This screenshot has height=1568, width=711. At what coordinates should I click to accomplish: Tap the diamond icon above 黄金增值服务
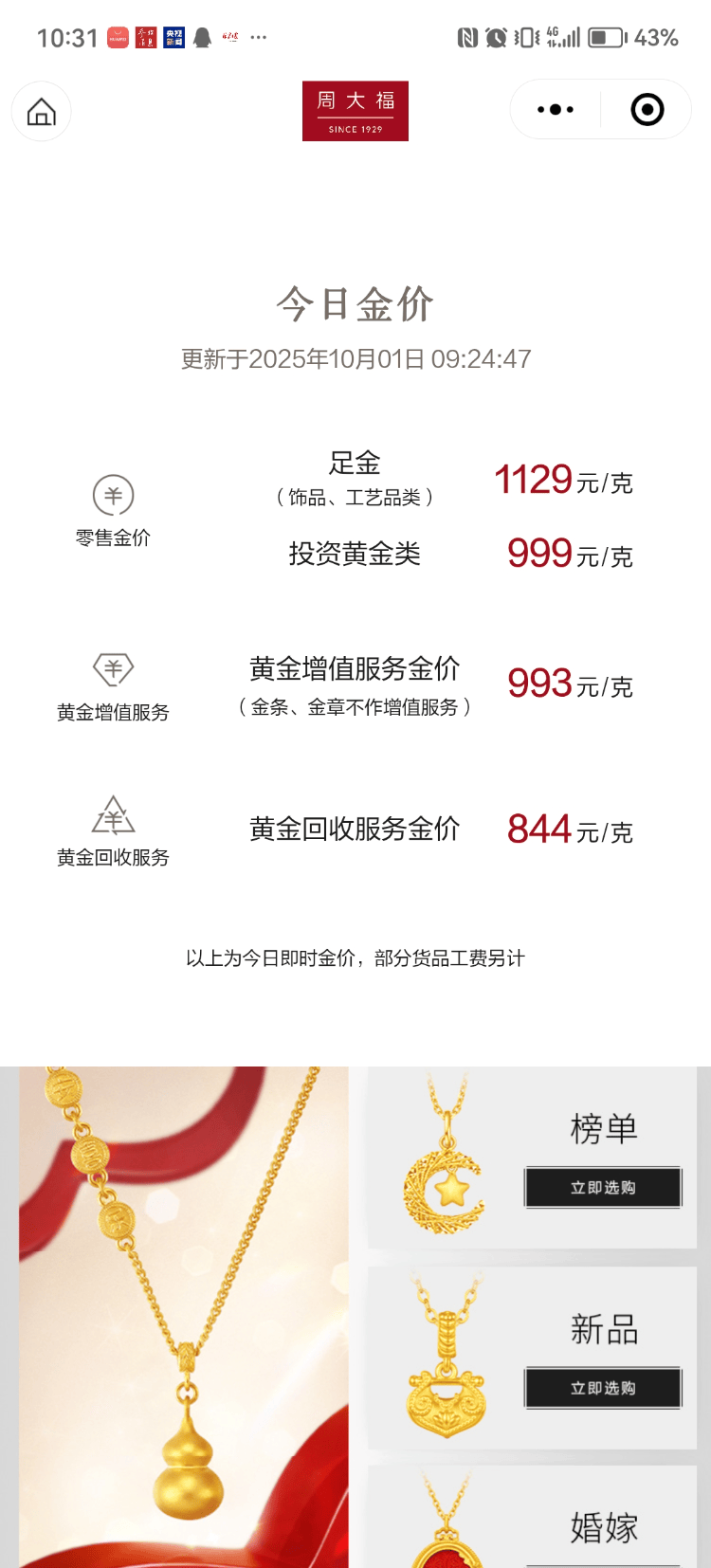pyautogui.click(x=113, y=668)
